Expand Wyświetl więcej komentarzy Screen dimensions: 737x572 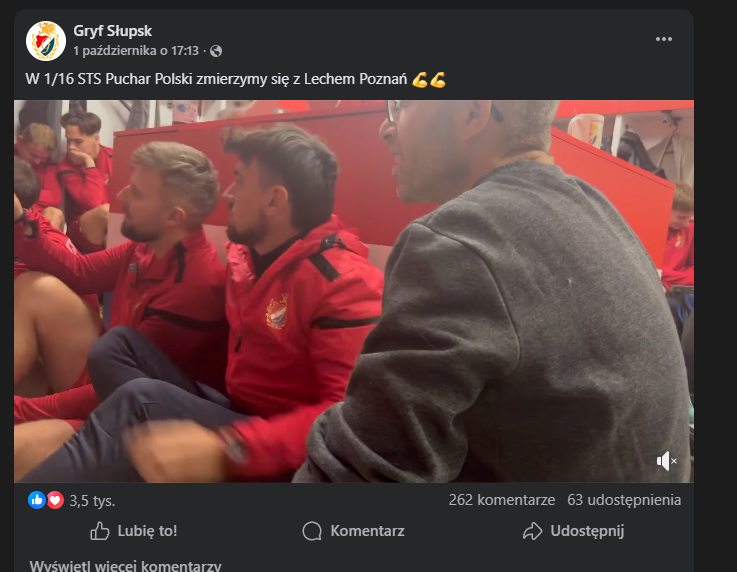pos(125,565)
